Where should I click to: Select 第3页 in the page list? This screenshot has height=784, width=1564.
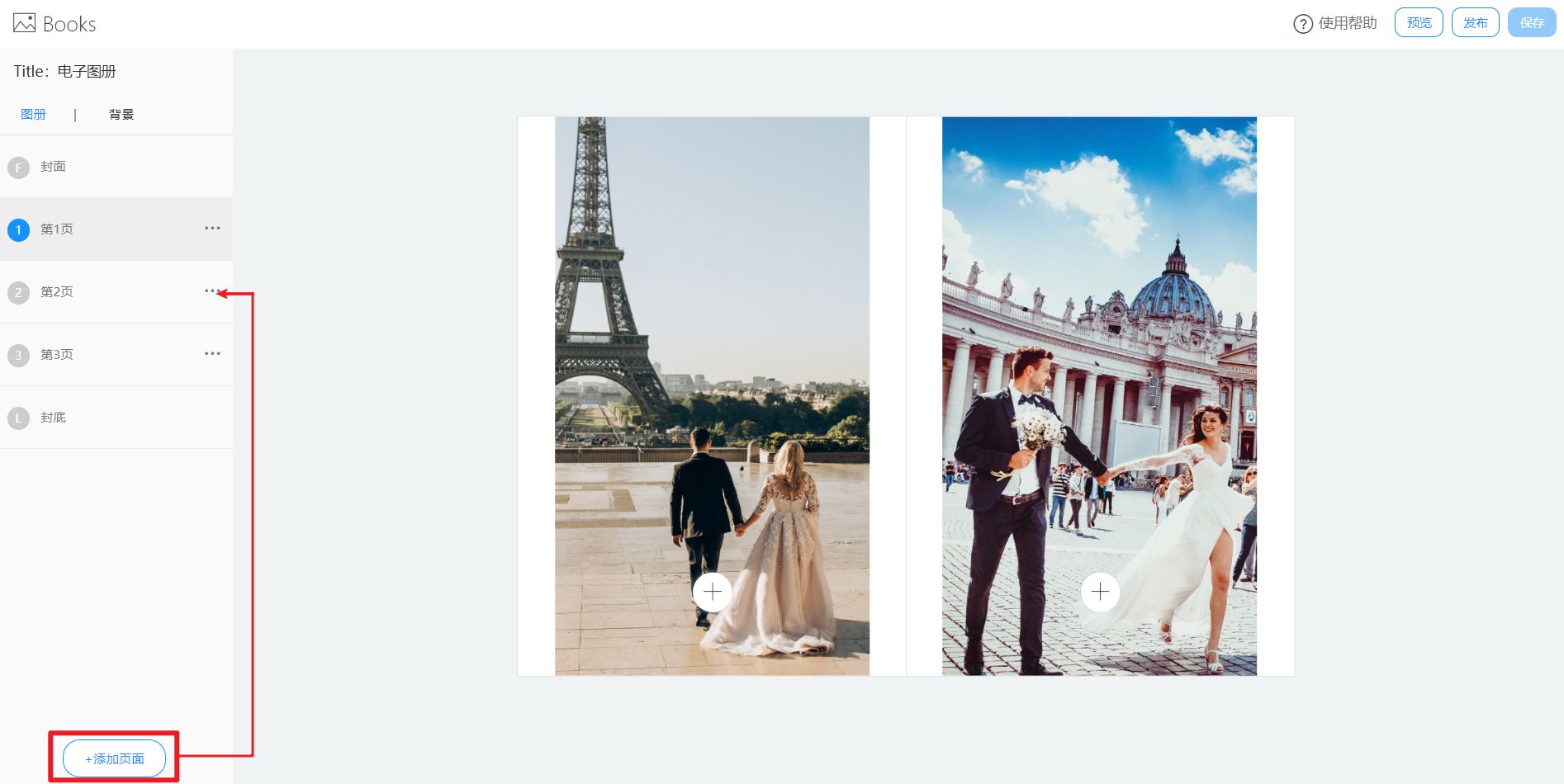57,355
